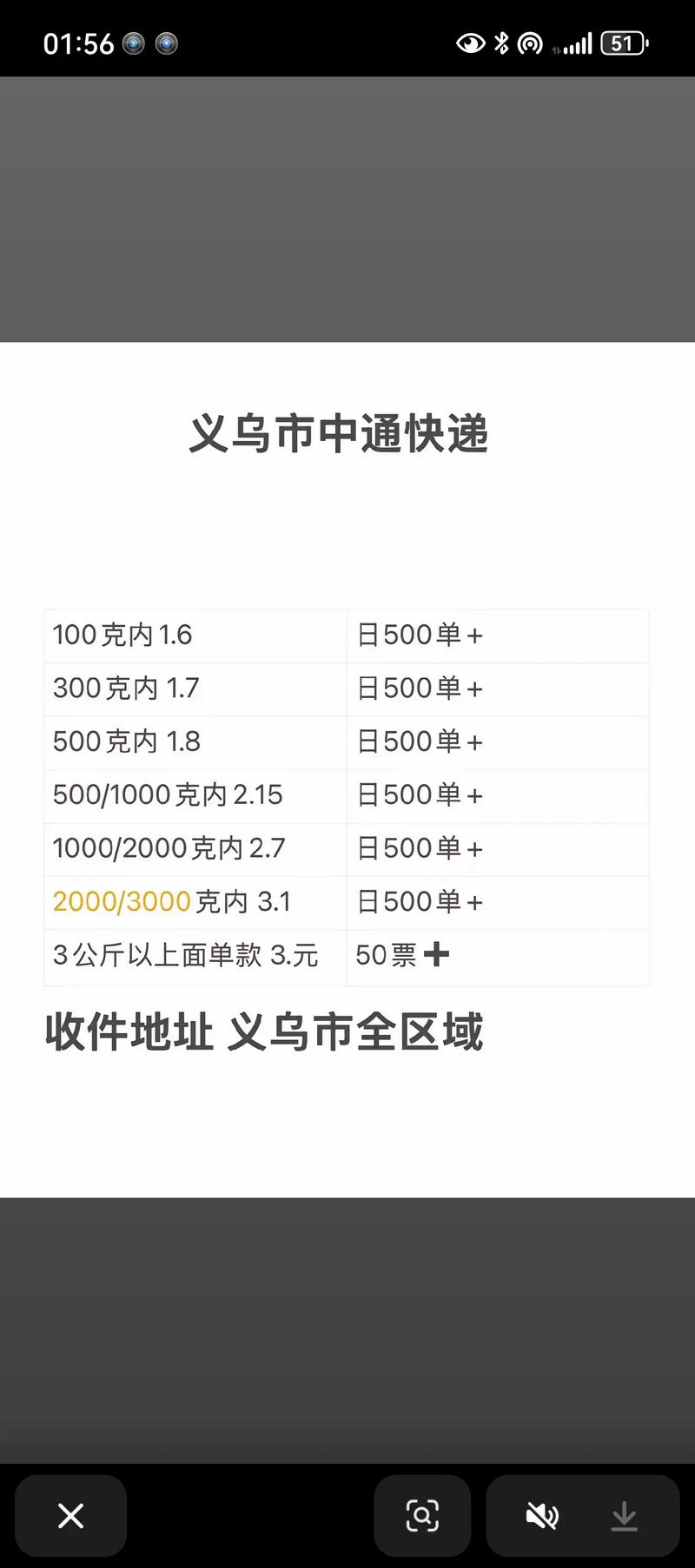The height and width of the screenshot is (1568, 695).
Task: Tap the second camera lens notification icon
Action: tap(165, 42)
